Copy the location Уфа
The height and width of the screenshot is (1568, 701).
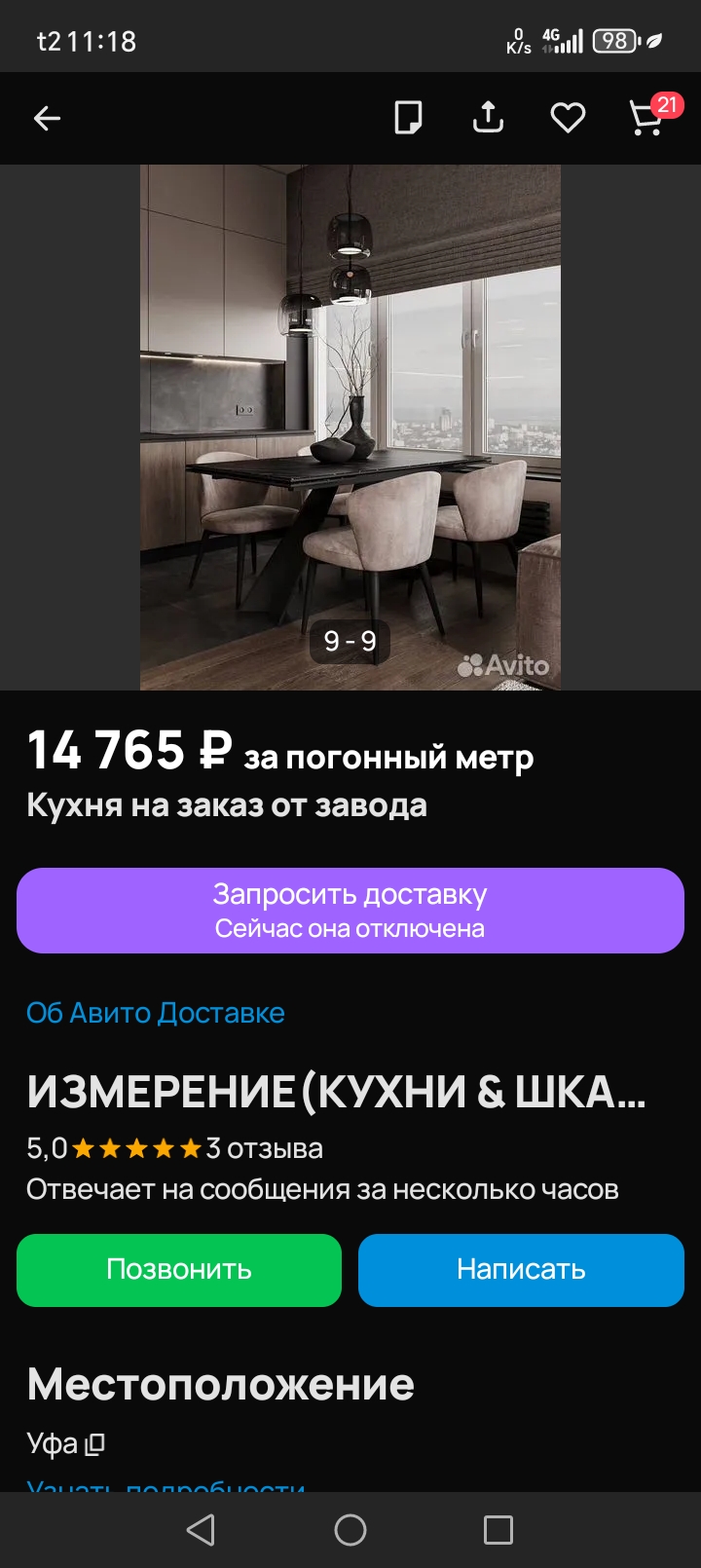pyautogui.click(x=94, y=1444)
